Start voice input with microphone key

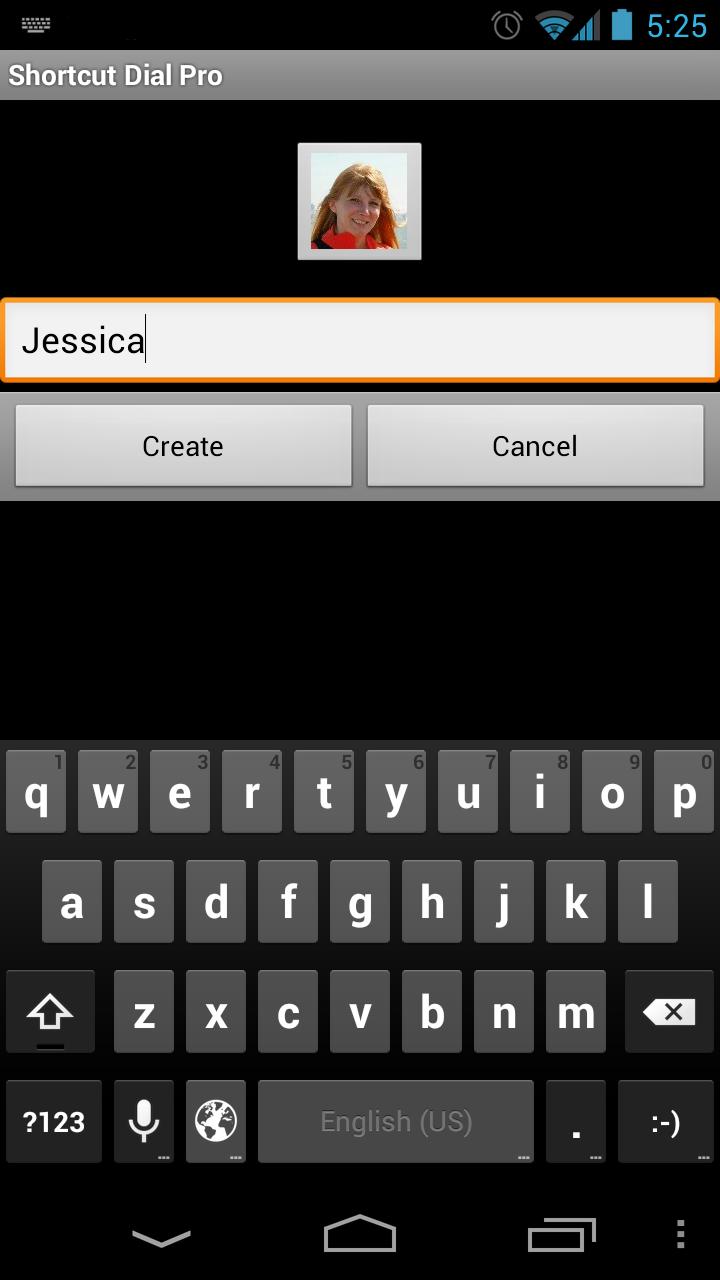click(x=144, y=1122)
